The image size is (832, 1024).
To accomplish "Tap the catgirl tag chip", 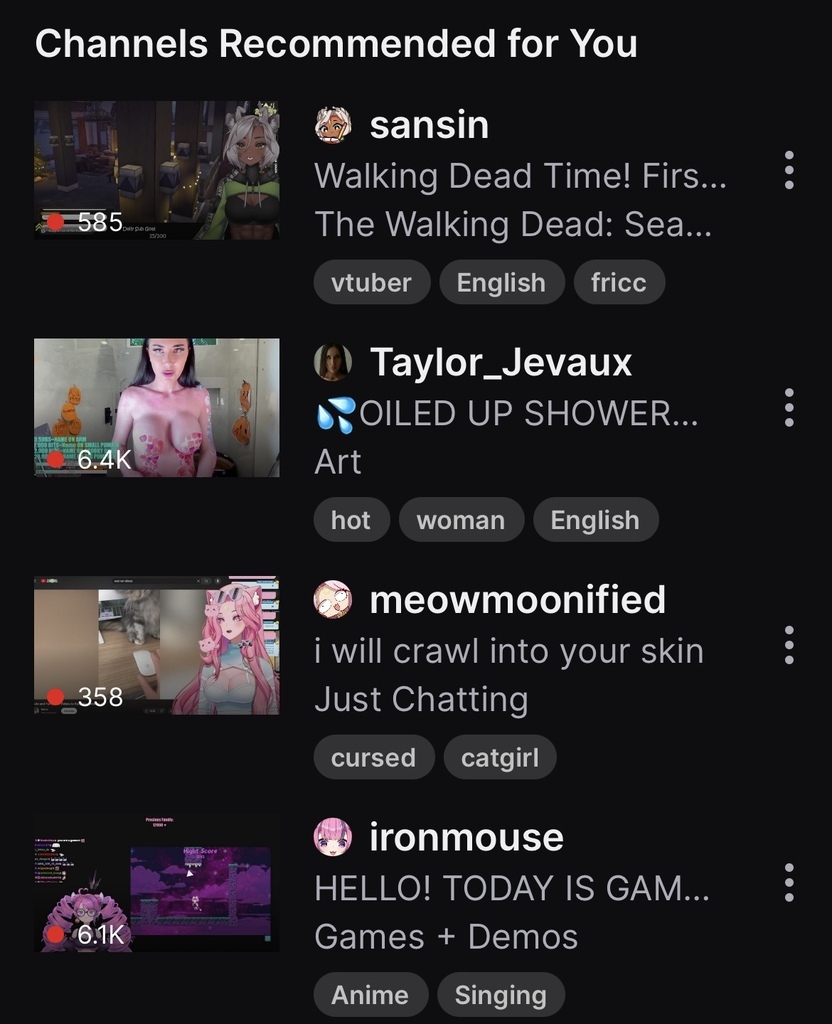I will tap(499, 758).
